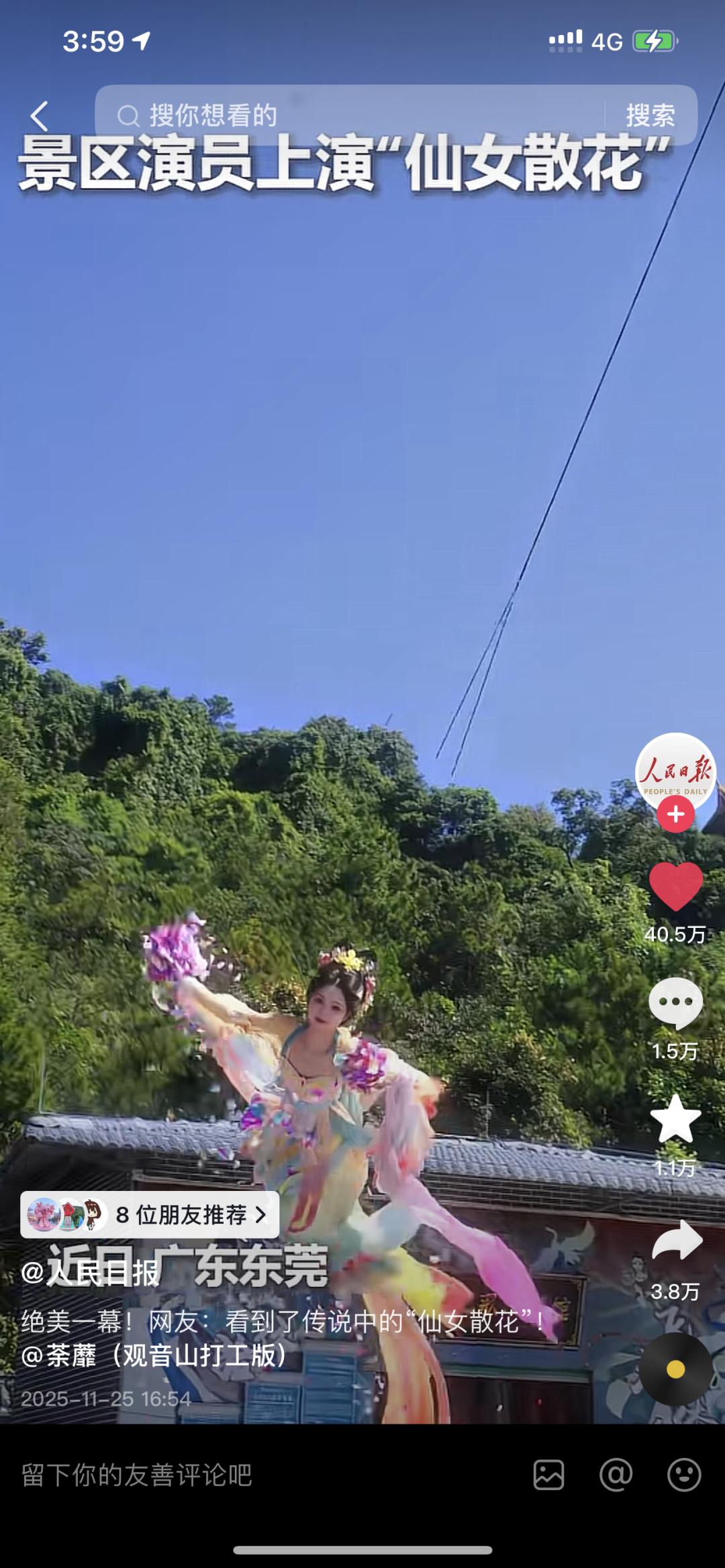
Task: Like this video with the heart icon
Action: pos(675,887)
